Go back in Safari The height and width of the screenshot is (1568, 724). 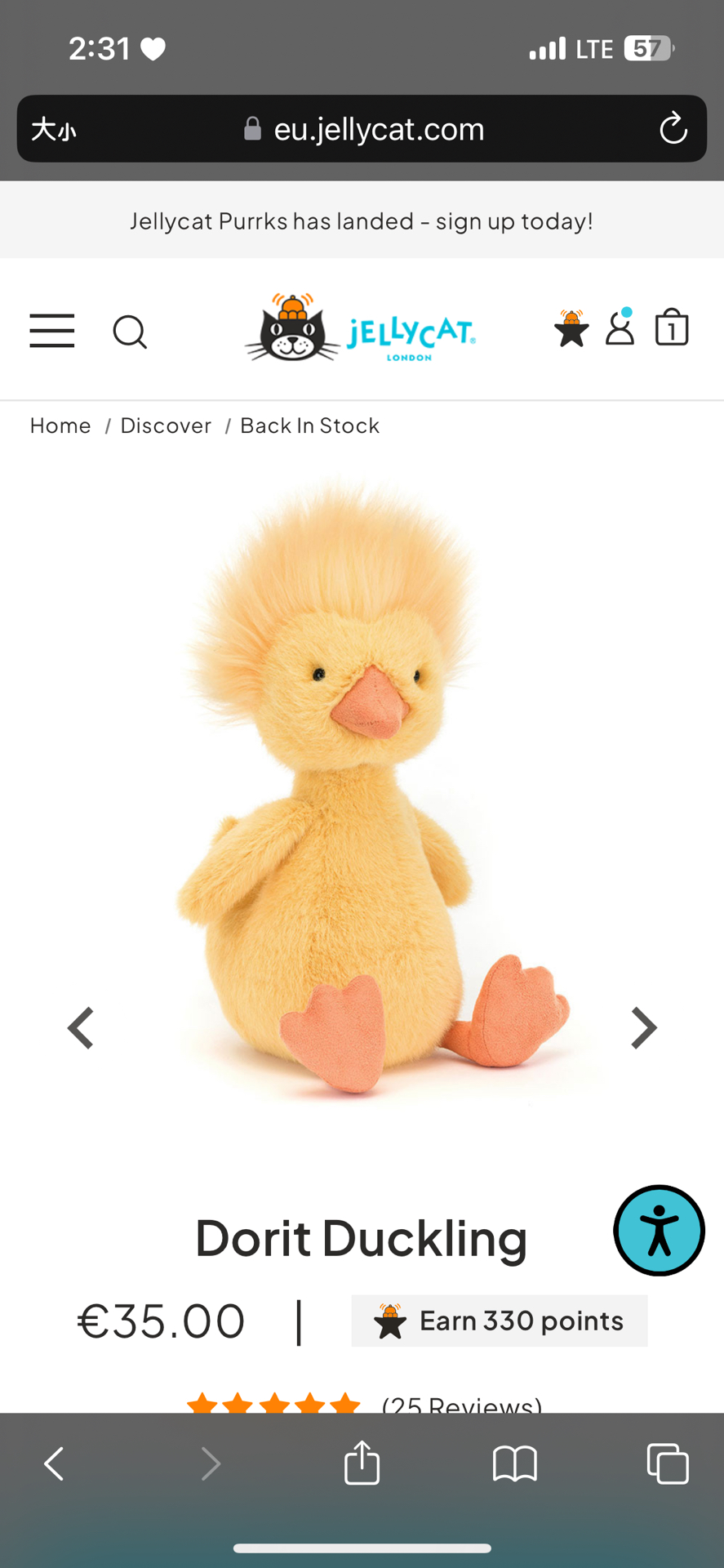coord(55,1463)
